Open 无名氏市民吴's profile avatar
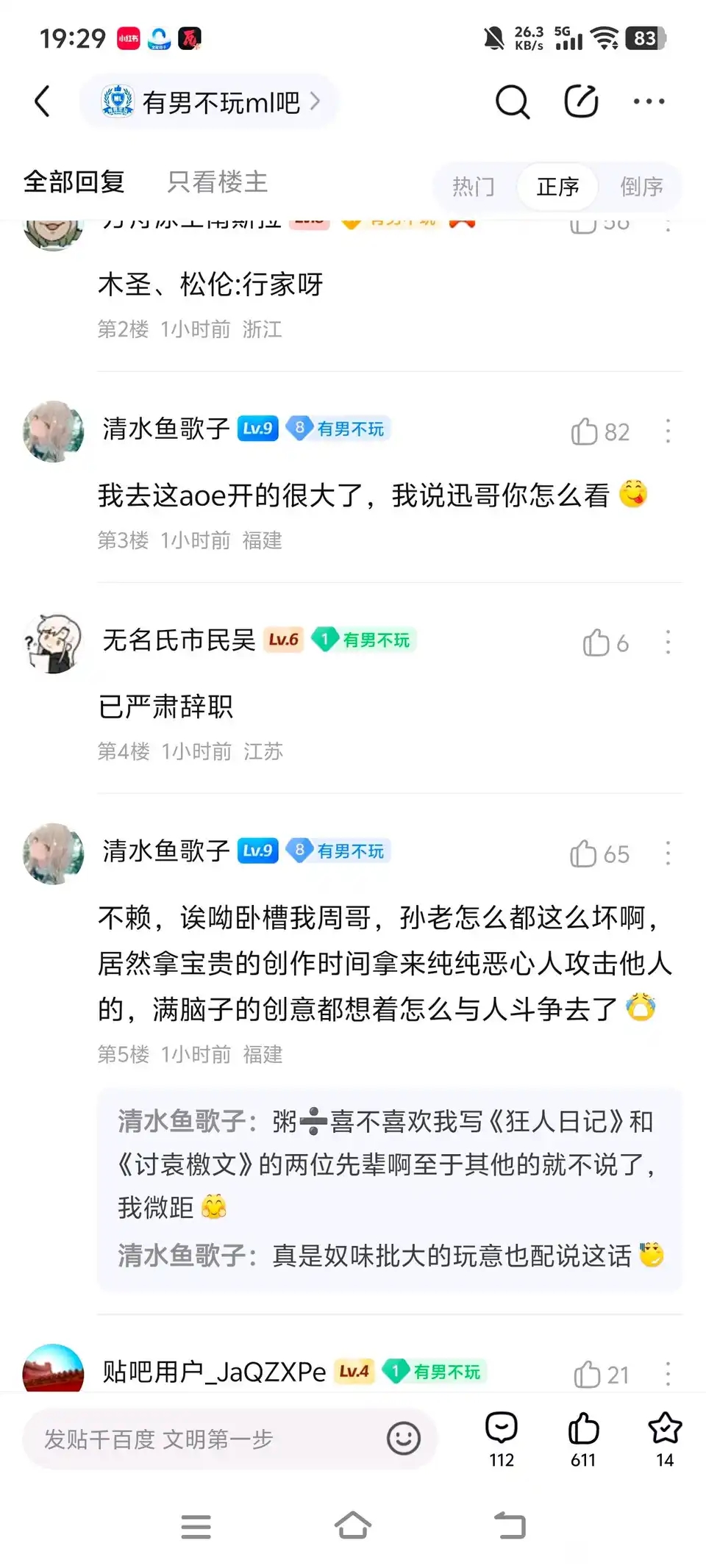706x1568 pixels. coord(53,643)
